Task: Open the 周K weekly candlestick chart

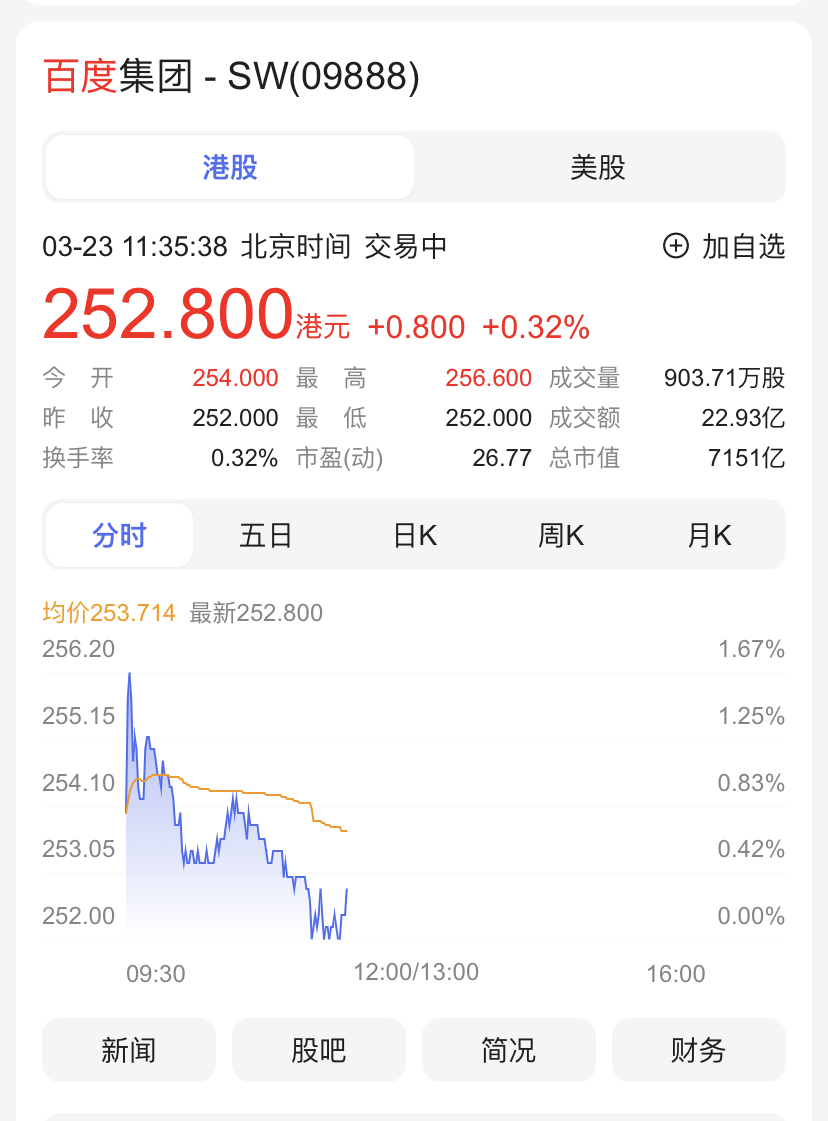Action: click(x=561, y=535)
